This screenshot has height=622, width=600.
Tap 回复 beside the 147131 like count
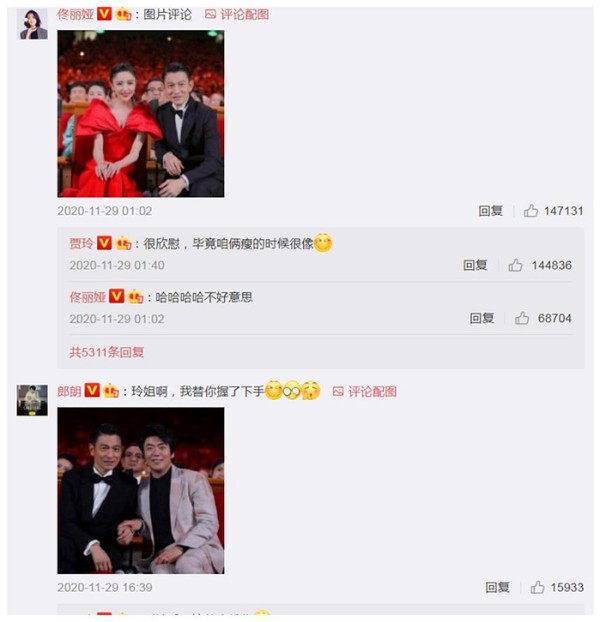click(490, 211)
